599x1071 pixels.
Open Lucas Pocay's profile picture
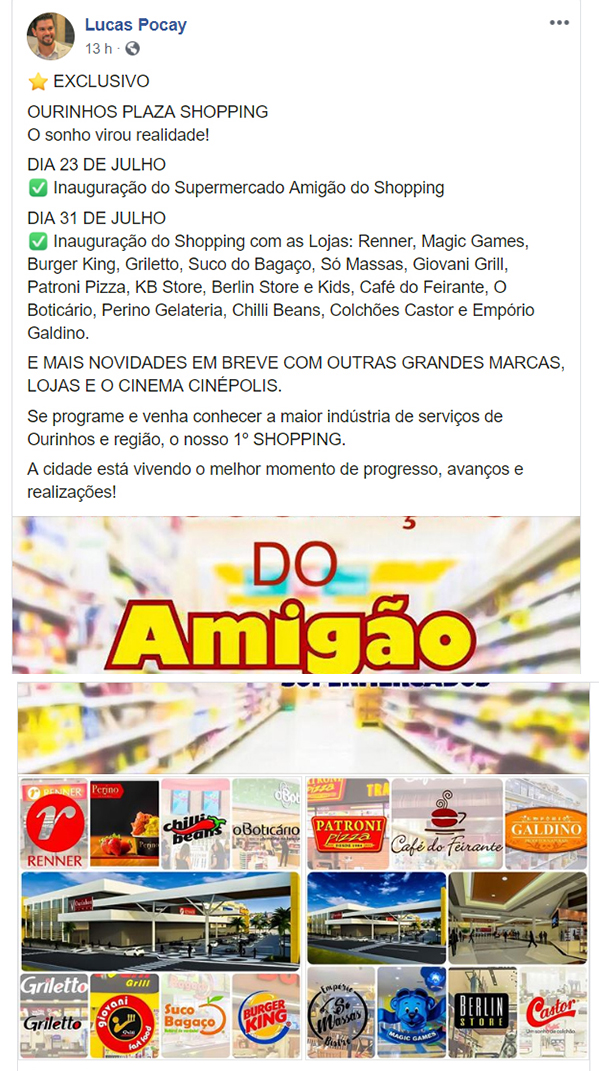51,36
